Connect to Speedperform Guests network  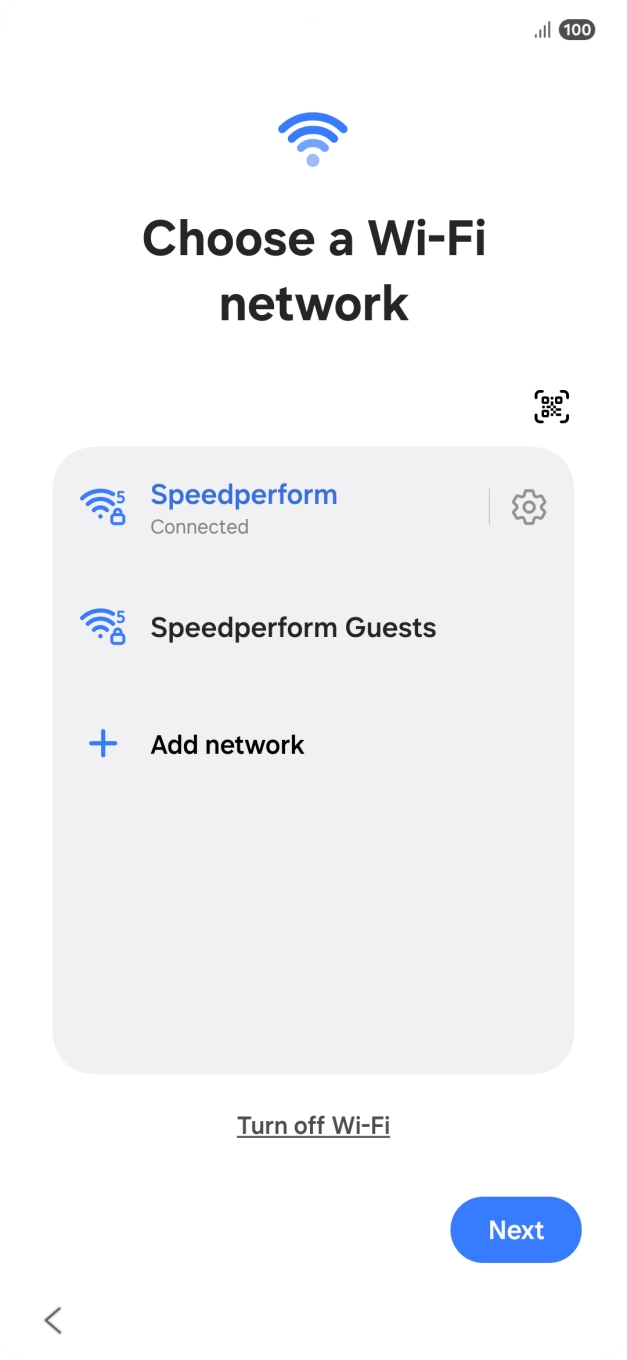click(x=313, y=628)
